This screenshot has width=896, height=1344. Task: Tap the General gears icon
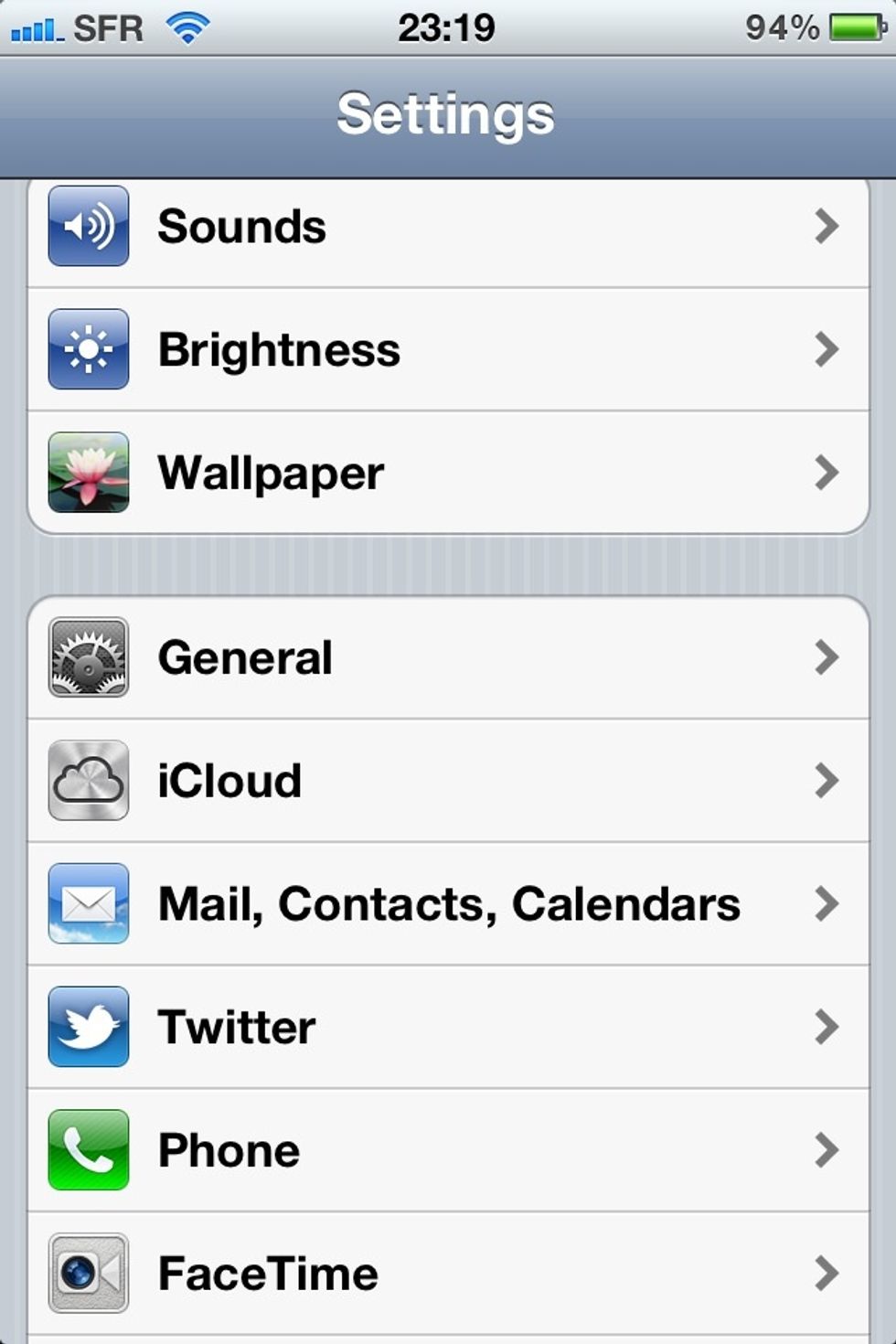(88, 656)
